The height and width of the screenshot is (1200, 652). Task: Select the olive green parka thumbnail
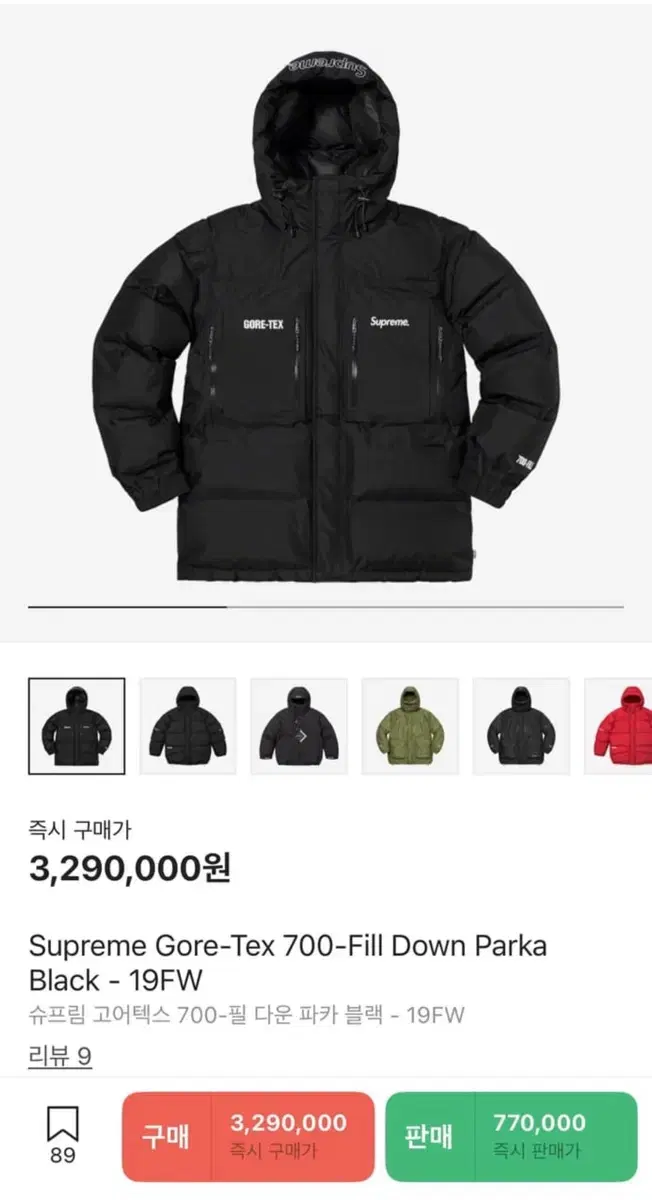click(410, 726)
